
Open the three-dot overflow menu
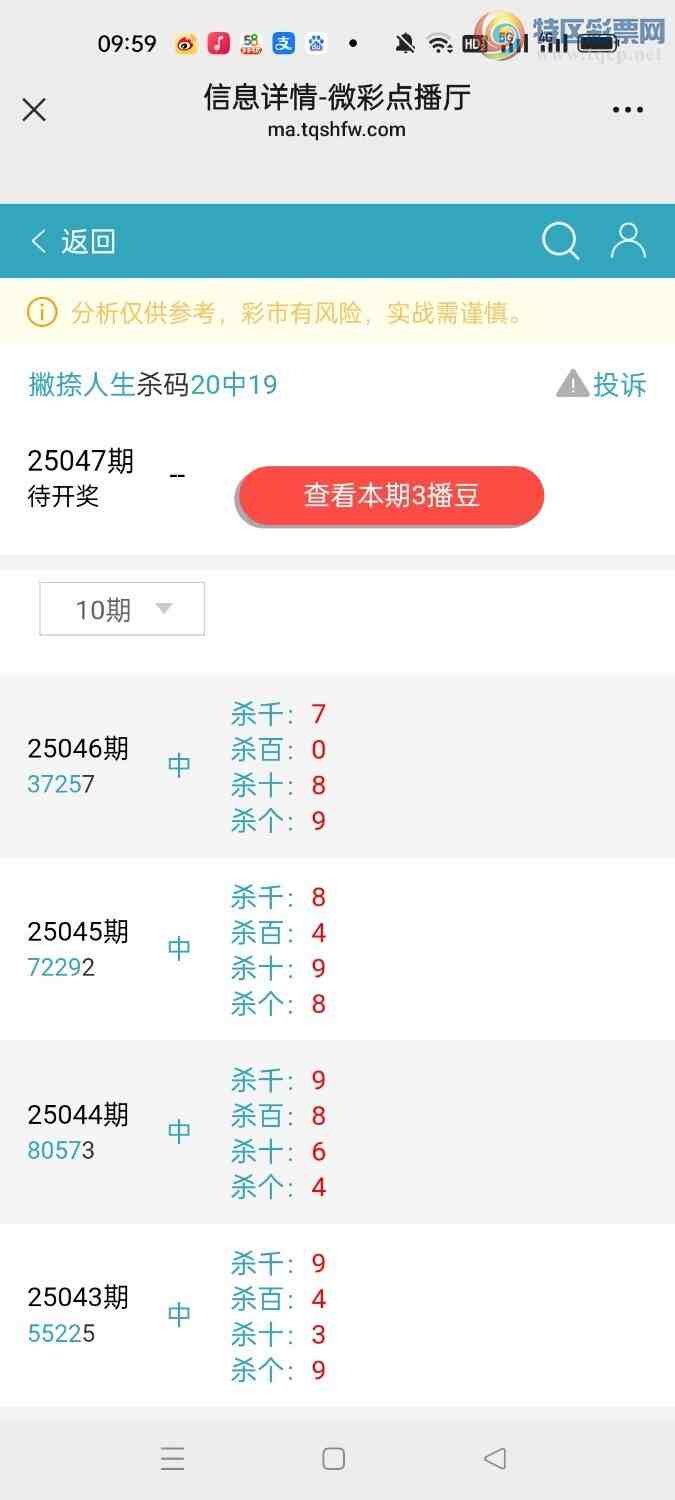(x=627, y=110)
